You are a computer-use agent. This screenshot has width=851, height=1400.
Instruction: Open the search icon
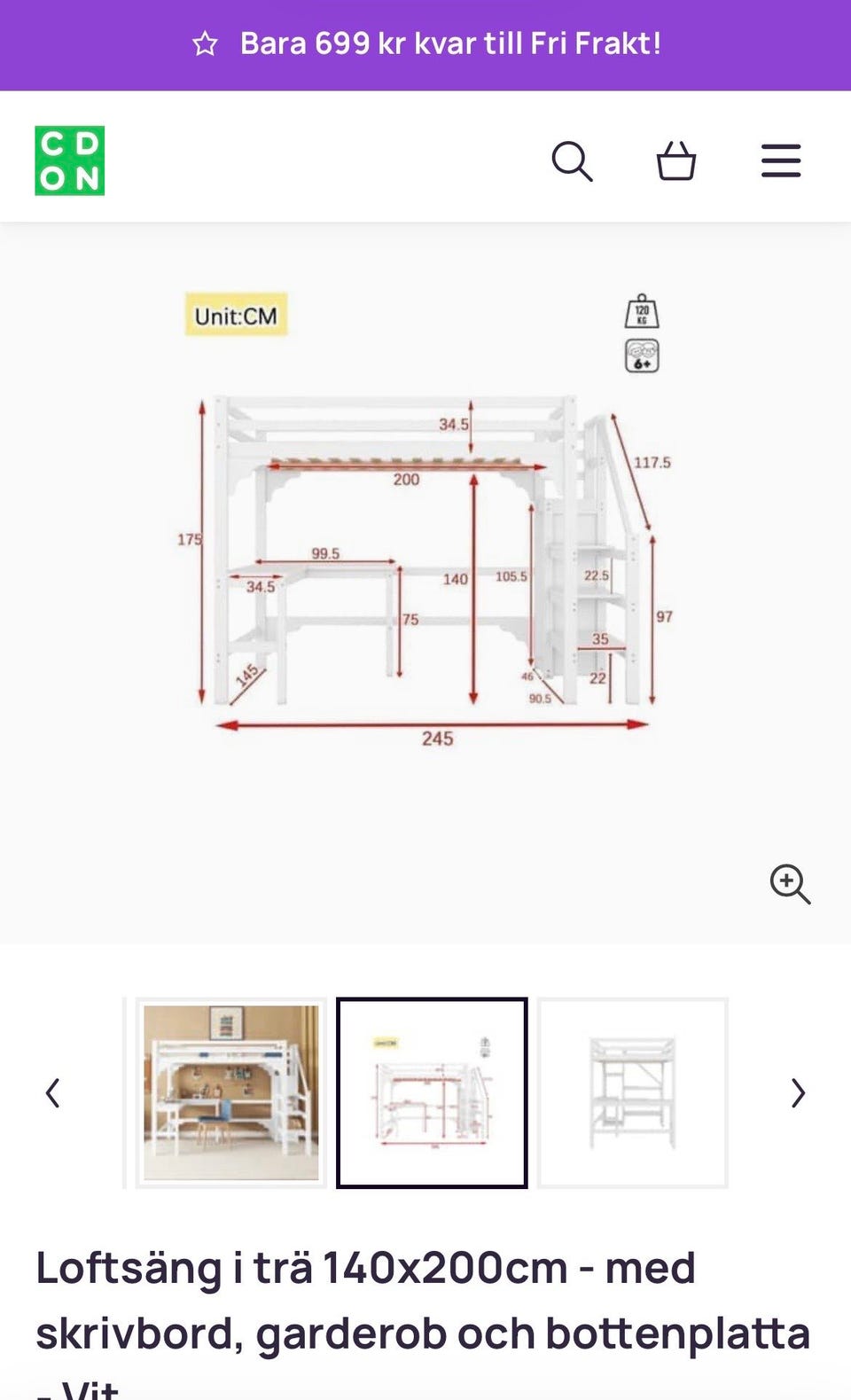click(572, 161)
